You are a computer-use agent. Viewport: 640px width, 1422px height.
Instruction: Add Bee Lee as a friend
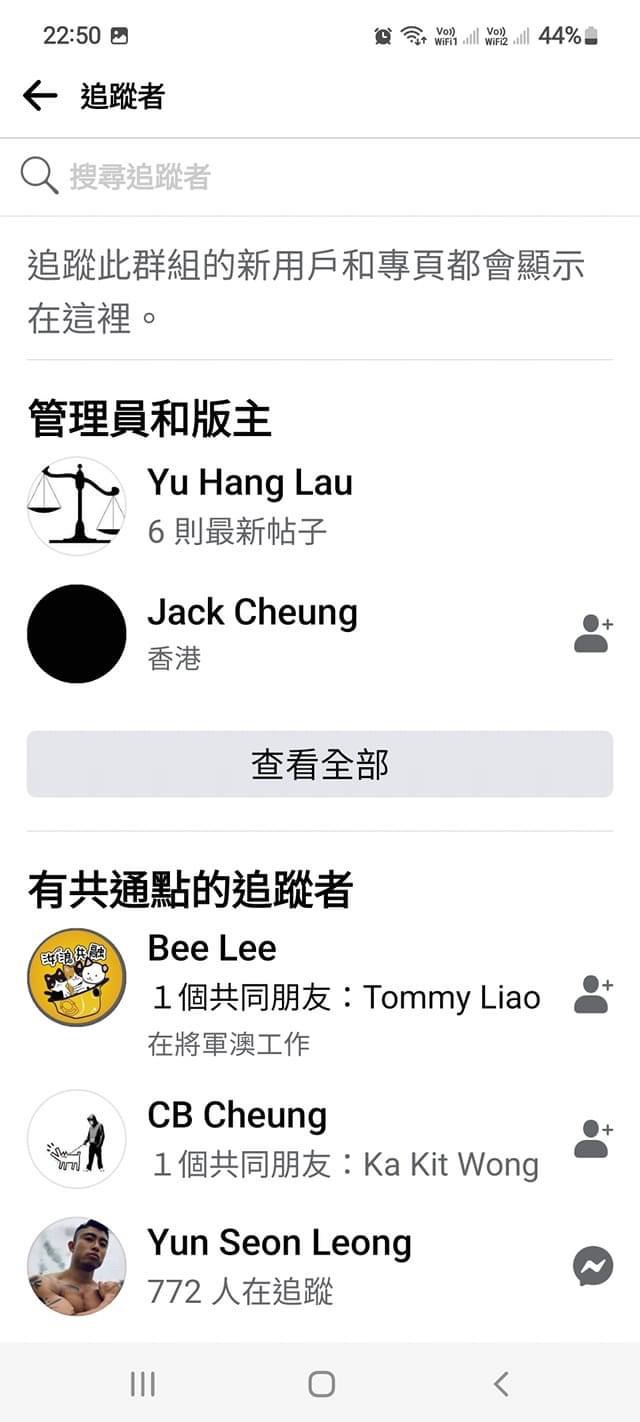pyautogui.click(x=593, y=994)
